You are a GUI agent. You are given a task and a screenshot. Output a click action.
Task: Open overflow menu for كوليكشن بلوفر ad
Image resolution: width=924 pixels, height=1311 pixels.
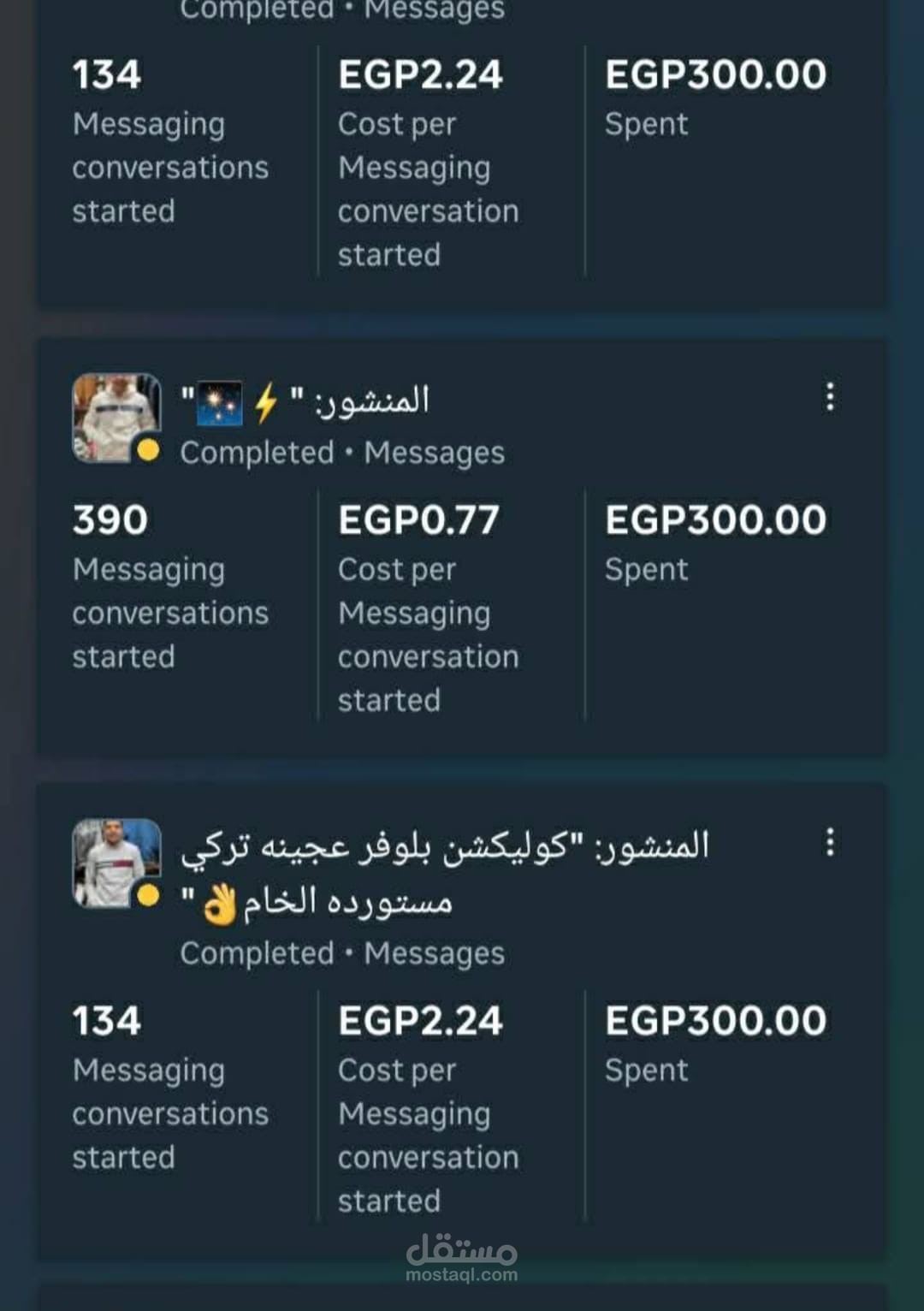point(829,842)
